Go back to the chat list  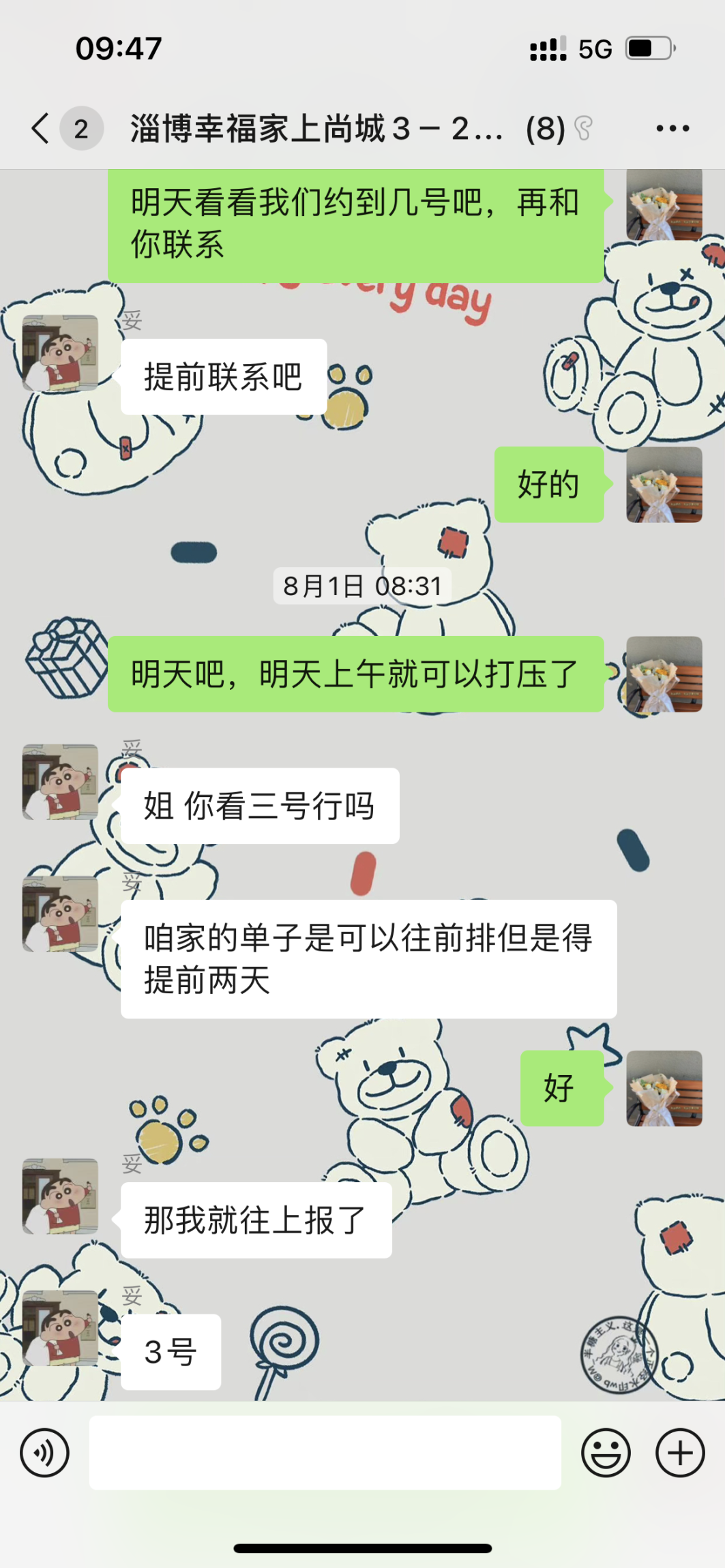pos(41,128)
